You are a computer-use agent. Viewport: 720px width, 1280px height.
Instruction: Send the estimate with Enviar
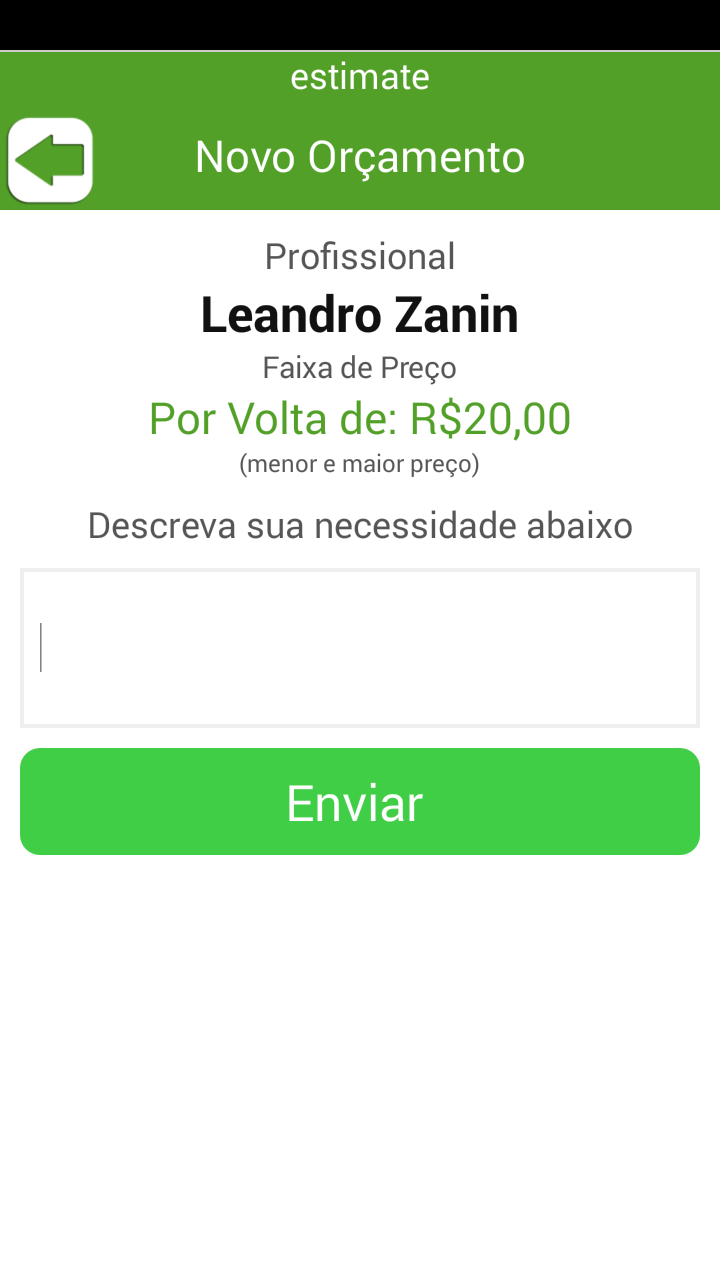(x=360, y=802)
